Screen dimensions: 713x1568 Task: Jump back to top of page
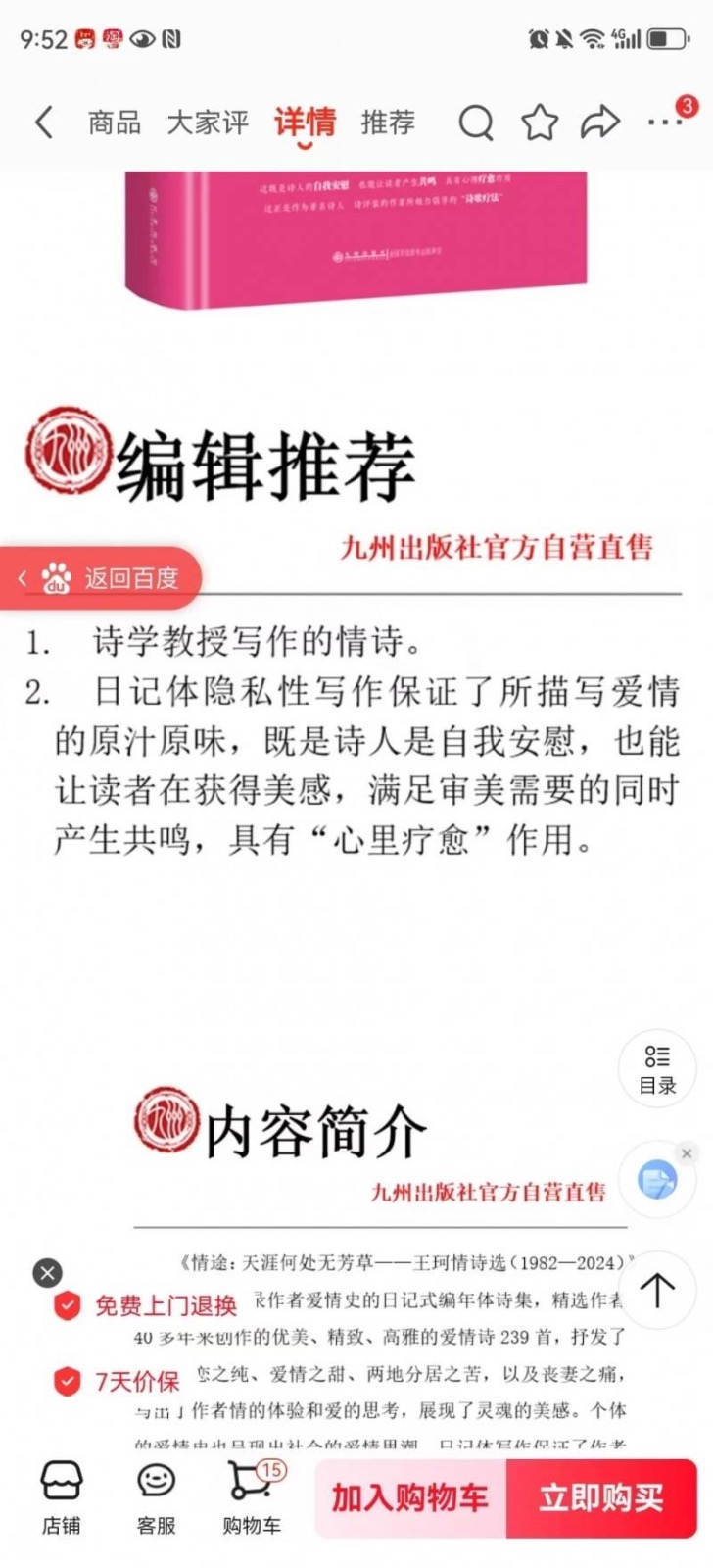657,1289
